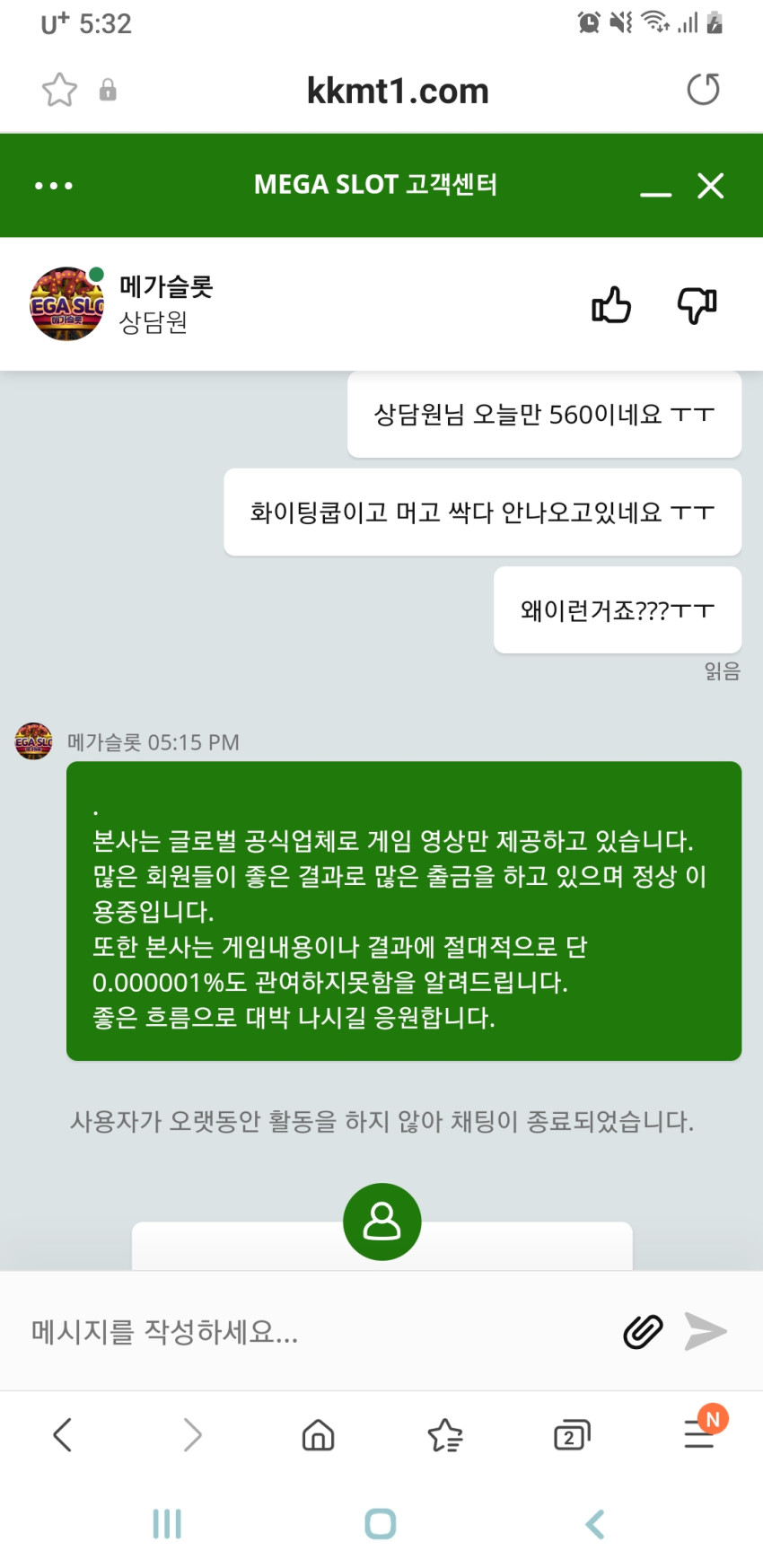Open the browser bookmarks list
The width and height of the screenshot is (763, 1568).
pyautogui.click(x=445, y=1434)
